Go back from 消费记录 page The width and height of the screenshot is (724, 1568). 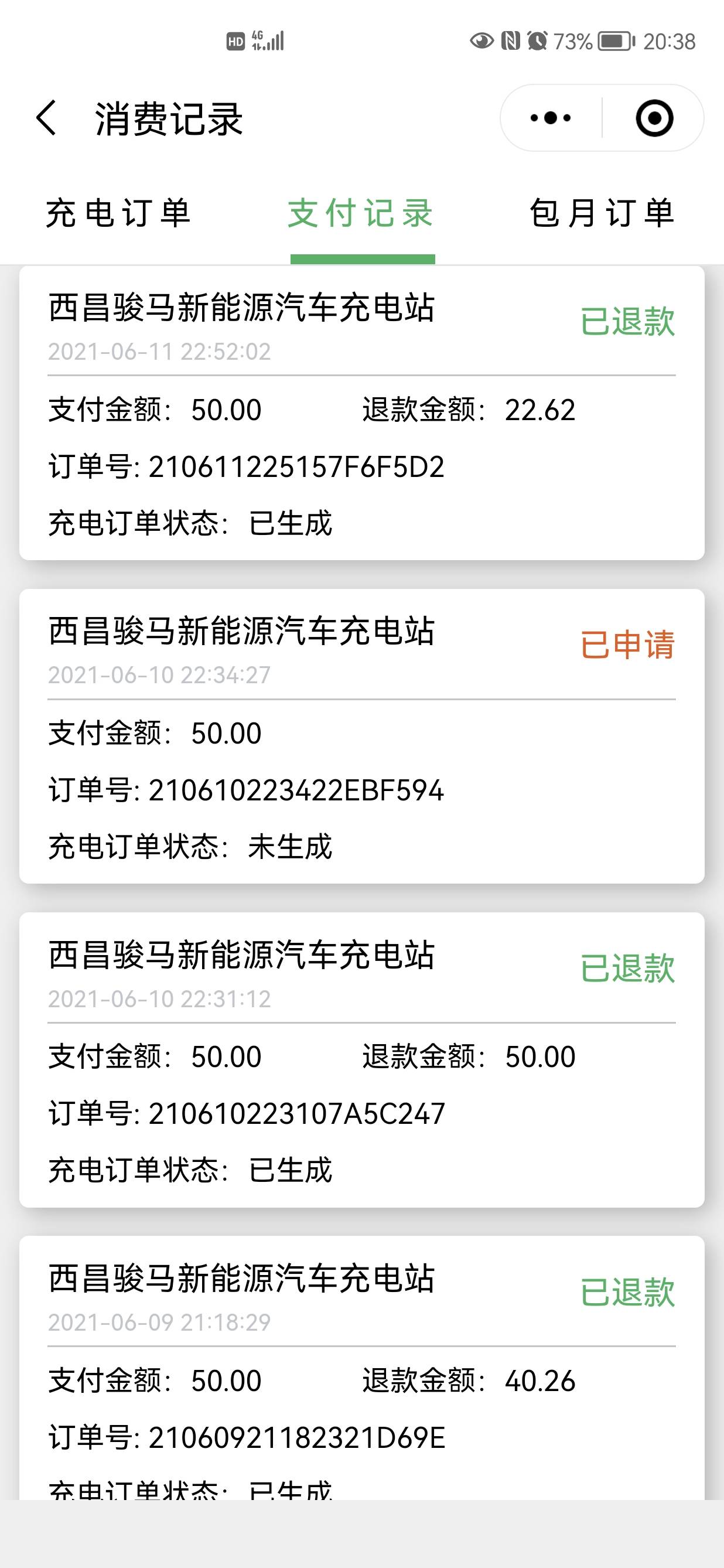point(47,118)
